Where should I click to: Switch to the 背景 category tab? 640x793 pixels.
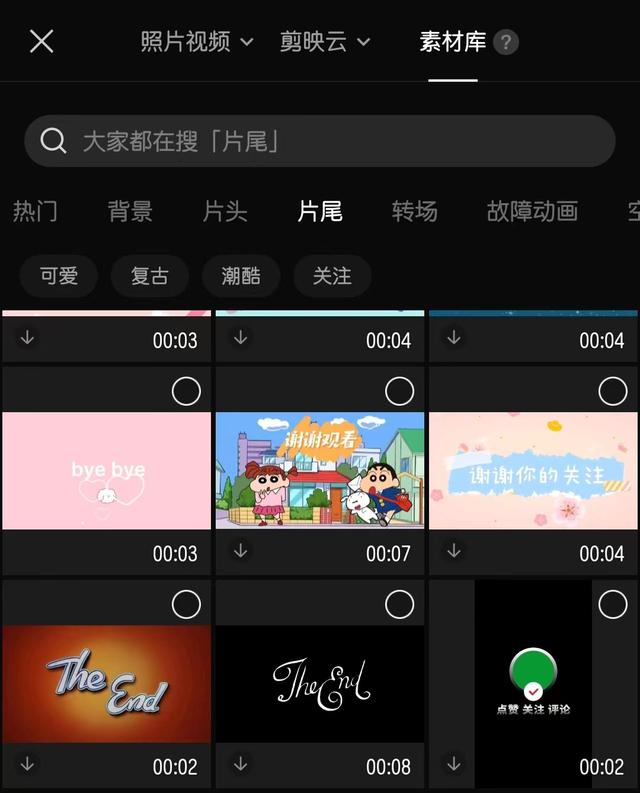[130, 211]
